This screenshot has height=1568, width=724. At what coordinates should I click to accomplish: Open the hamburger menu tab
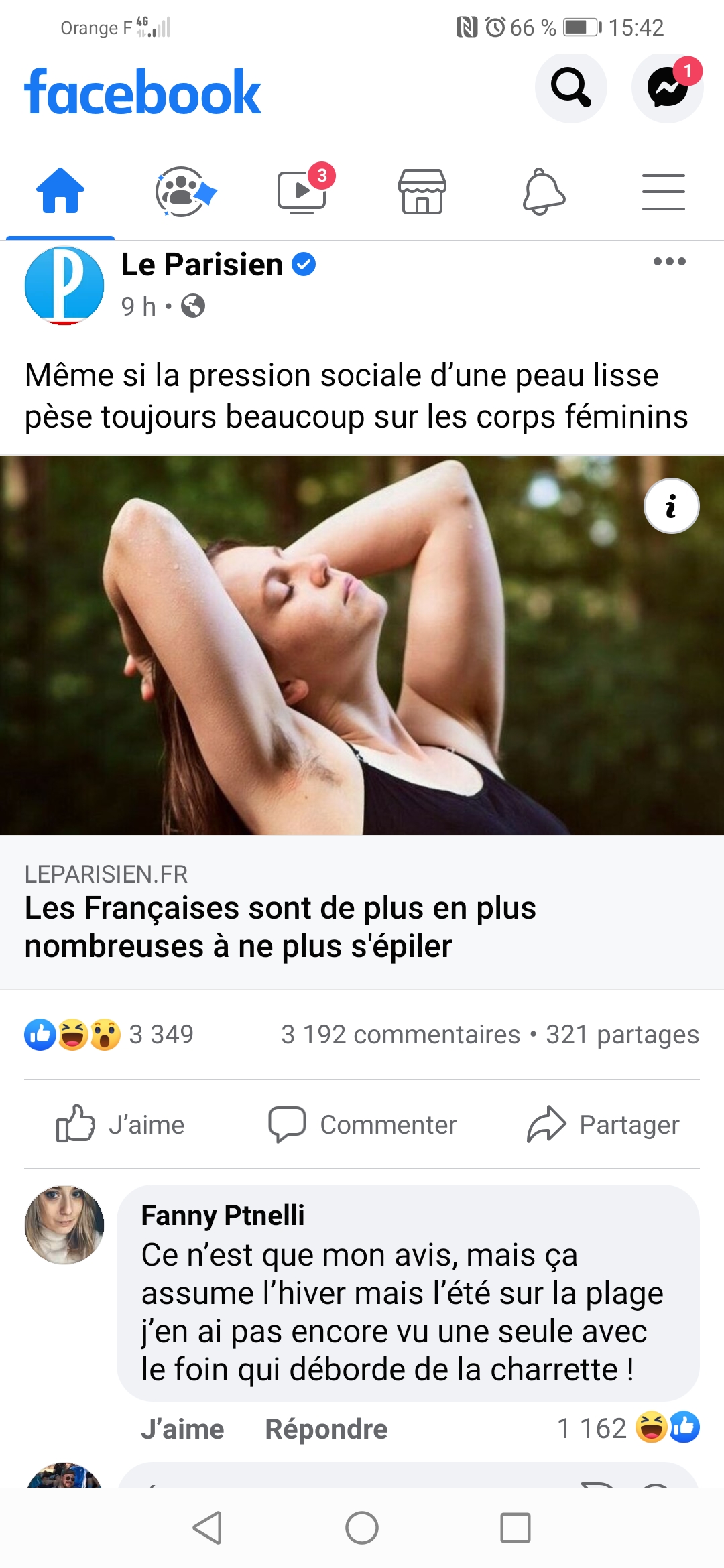[x=663, y=192]
